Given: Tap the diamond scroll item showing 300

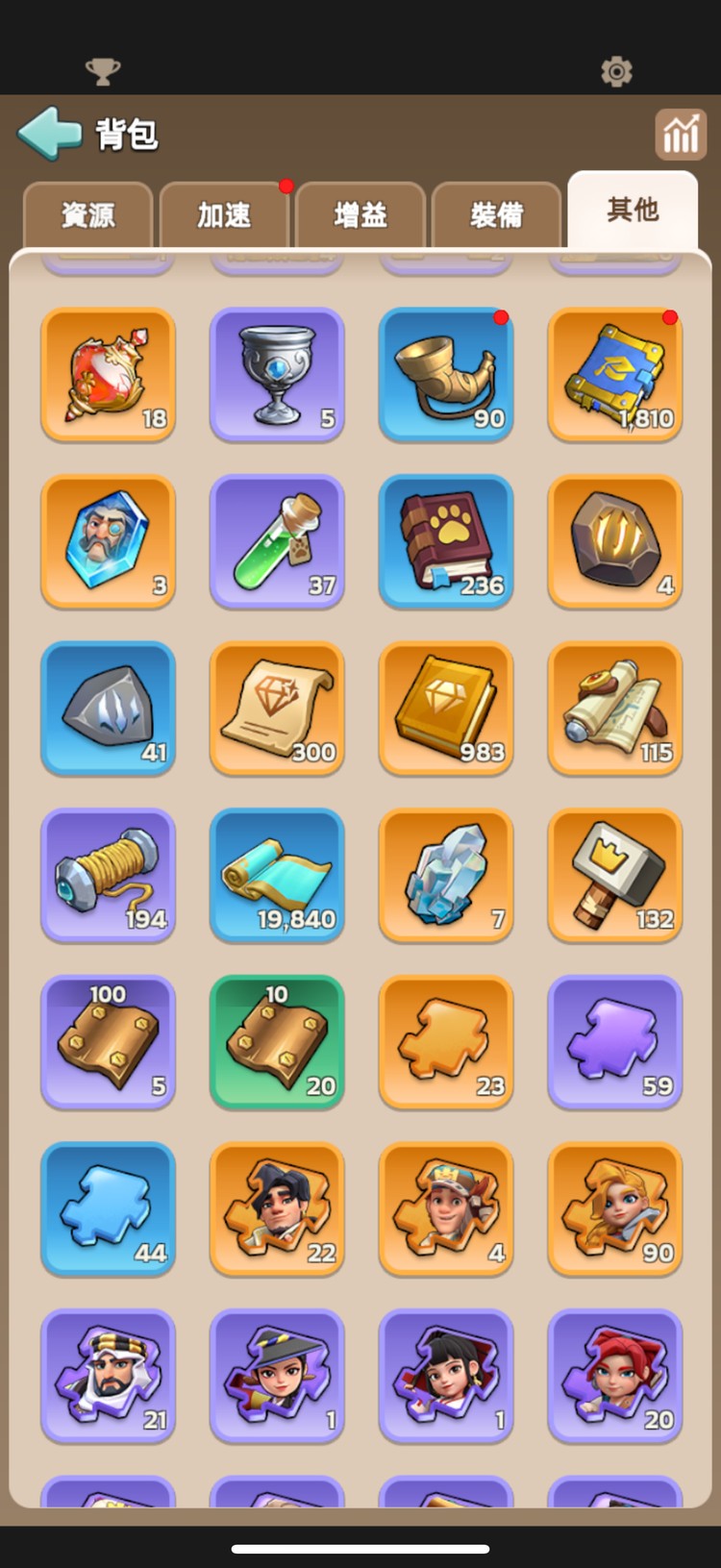Looking at the screenshot, I should (x=277, y=709).
